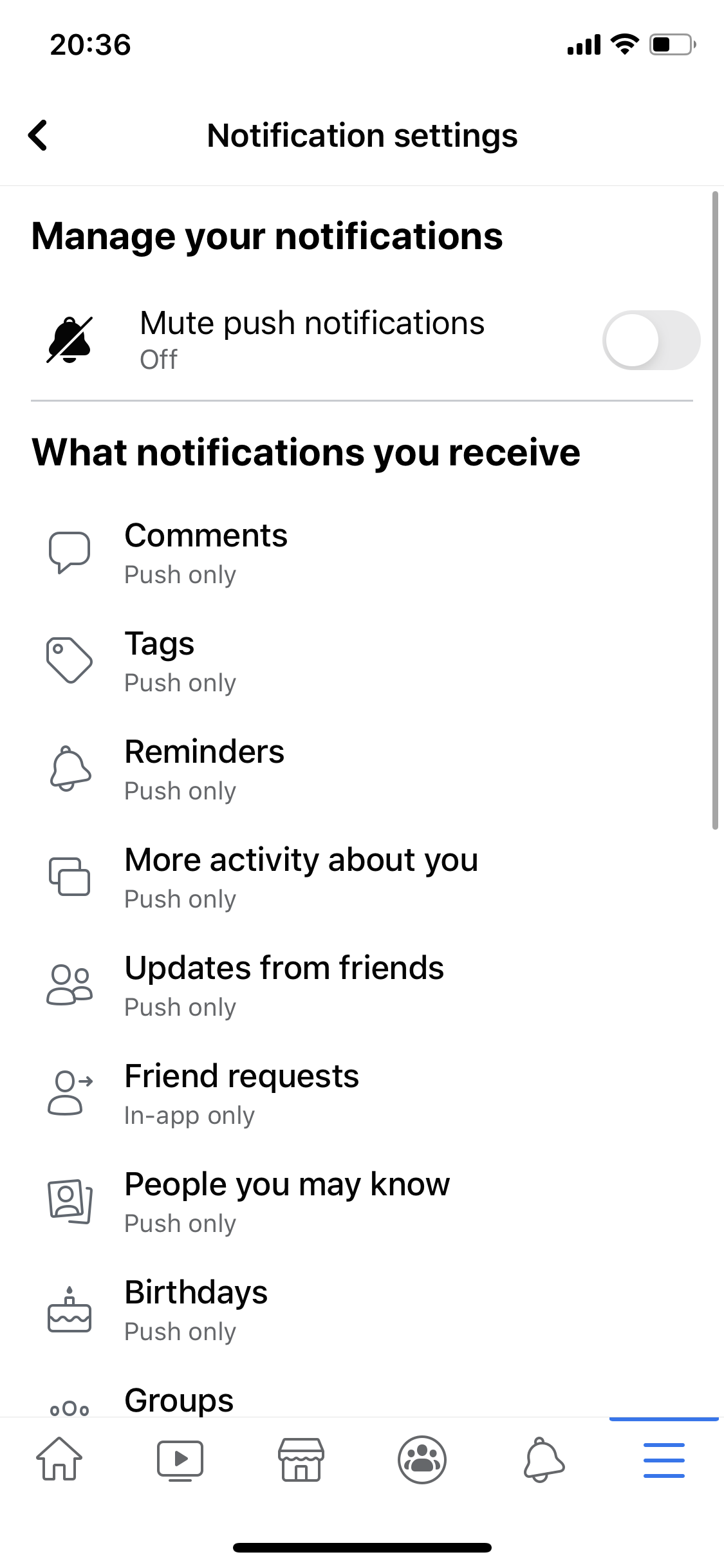Image resolution: width=724 pixels, height=1568 pixels.
Task: Switch to the Video tab
Action: point(180,1459)
